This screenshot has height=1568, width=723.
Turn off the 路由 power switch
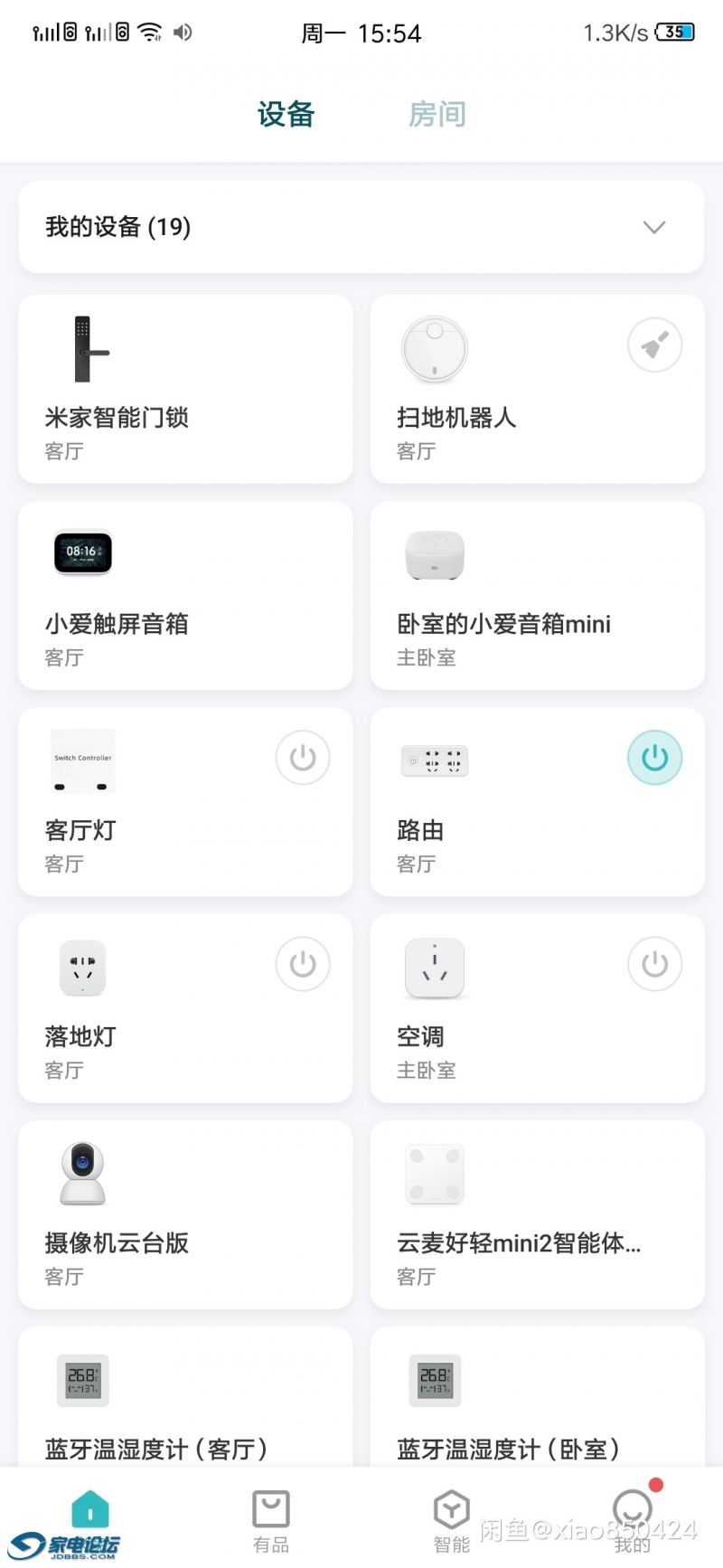(x=654, y=758)
